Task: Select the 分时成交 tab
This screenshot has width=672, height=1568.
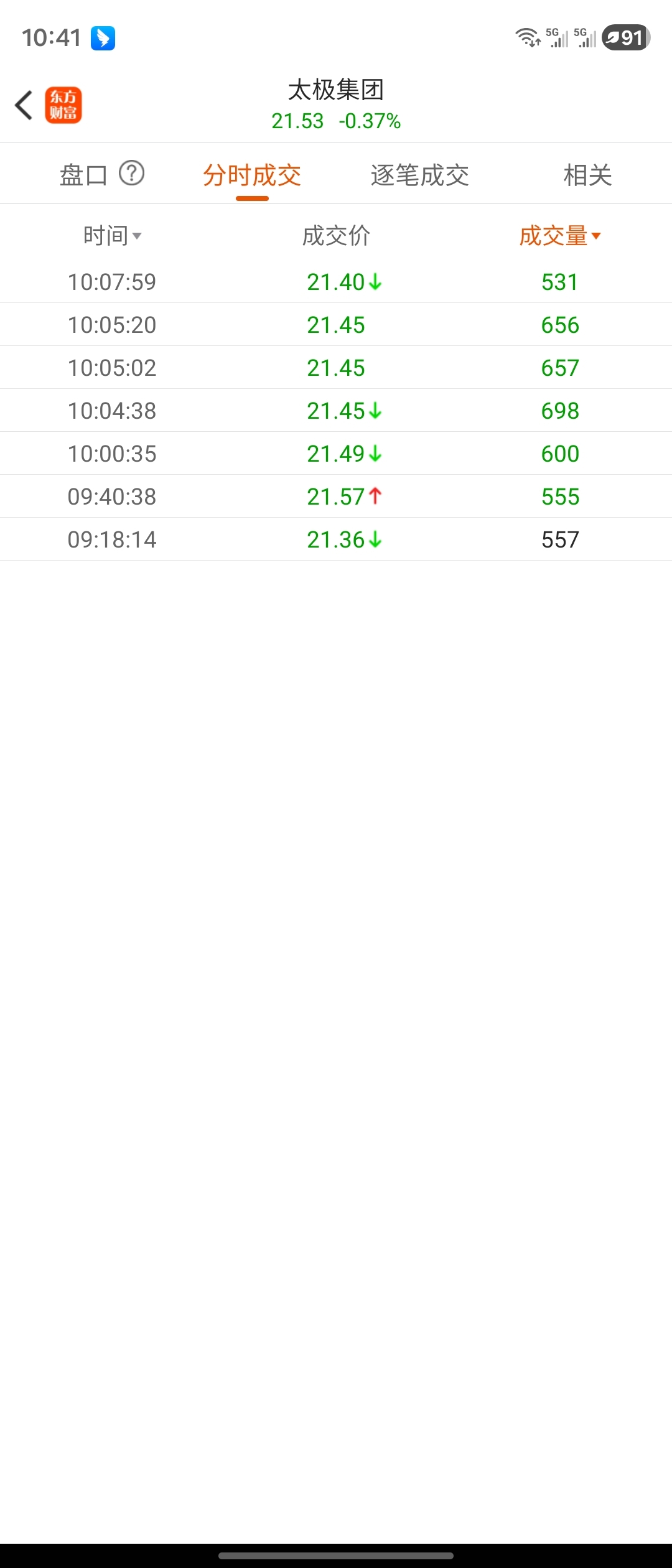Action: pyautogui.click(x=252, y=175)
